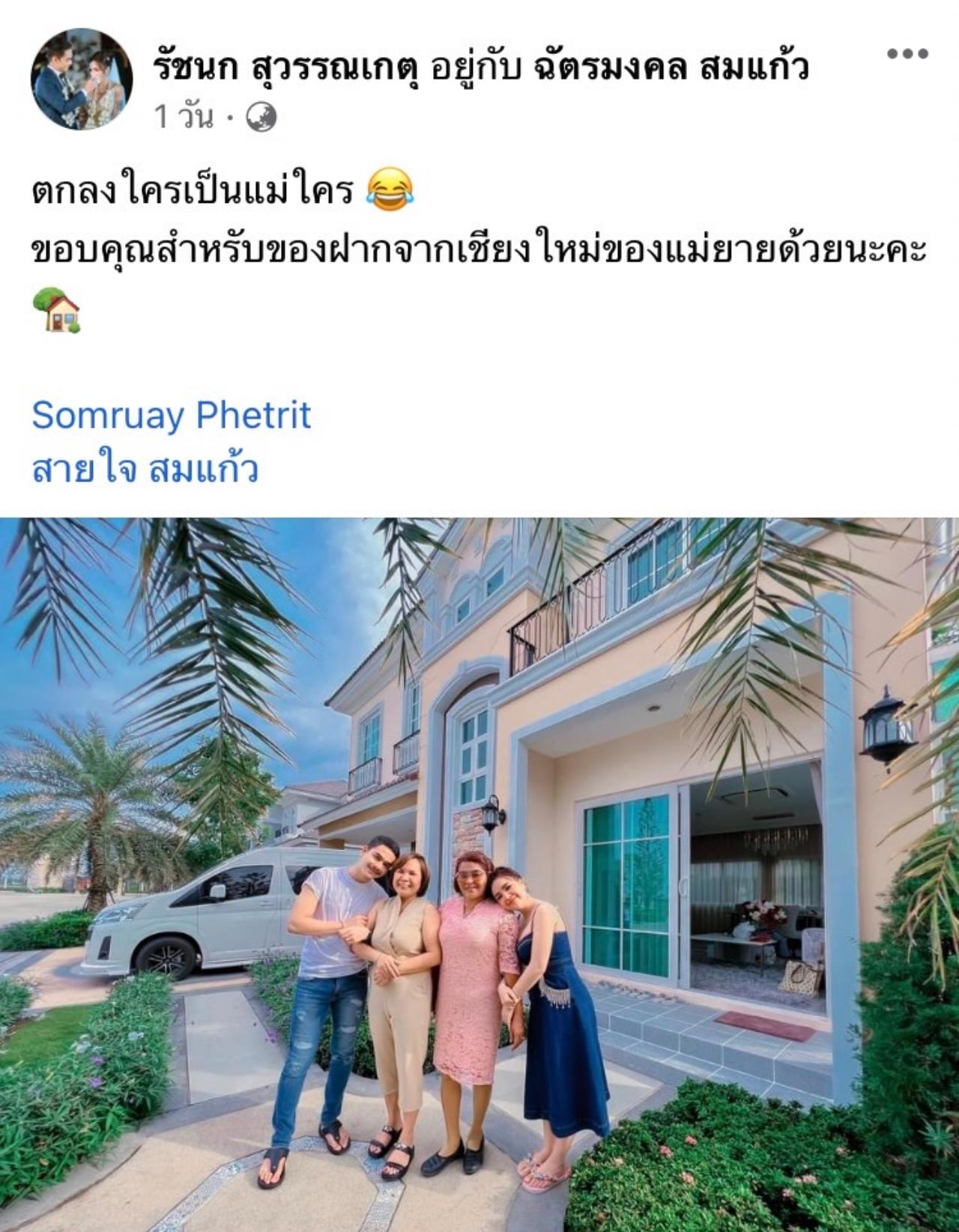Open the poster's profile picture
Screen dimensions: 959x1232
pyautogui.click(x=81, y=80)
